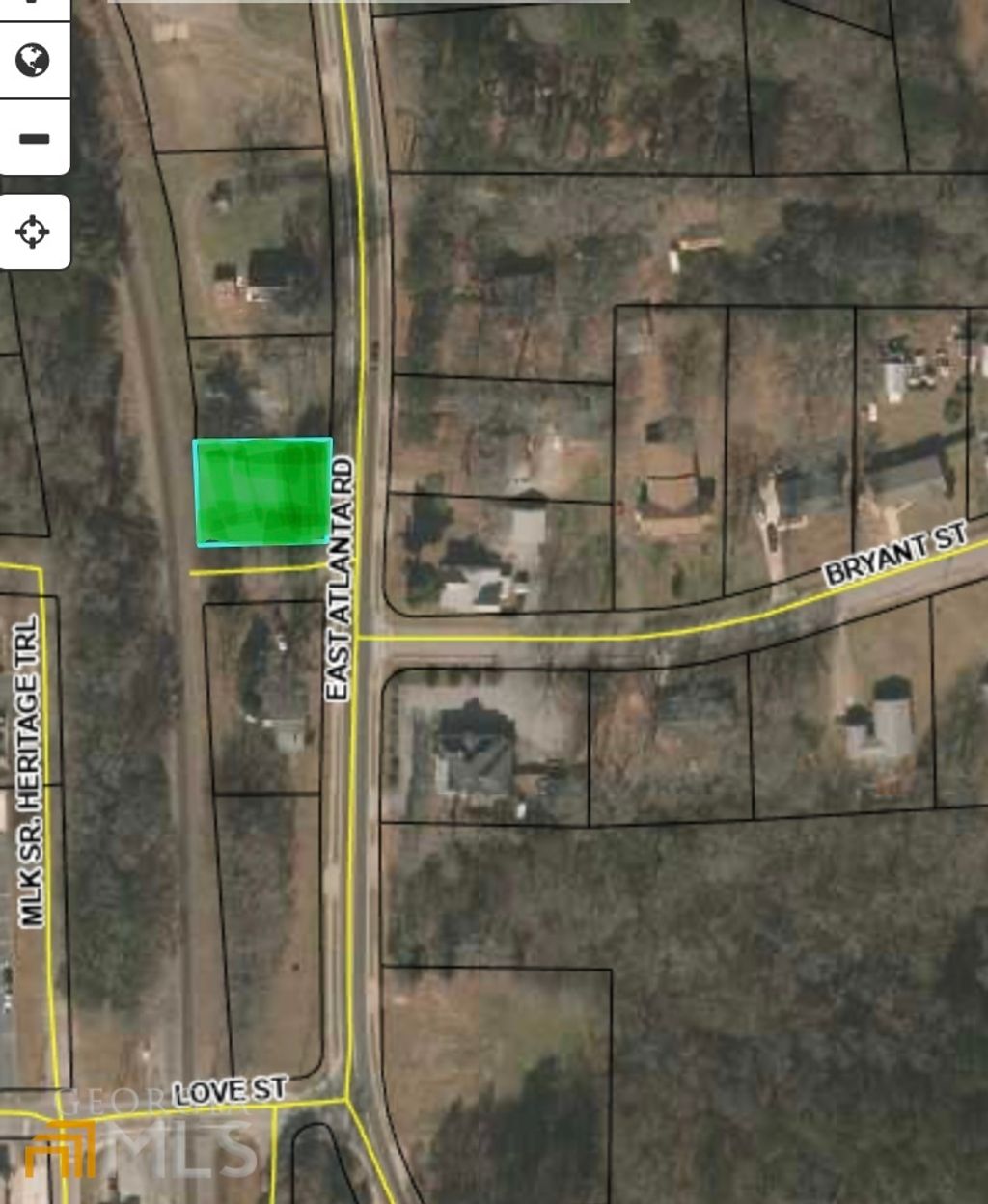
Task: Toggle zoom level with the minus control
Action: tap(35, 138)
